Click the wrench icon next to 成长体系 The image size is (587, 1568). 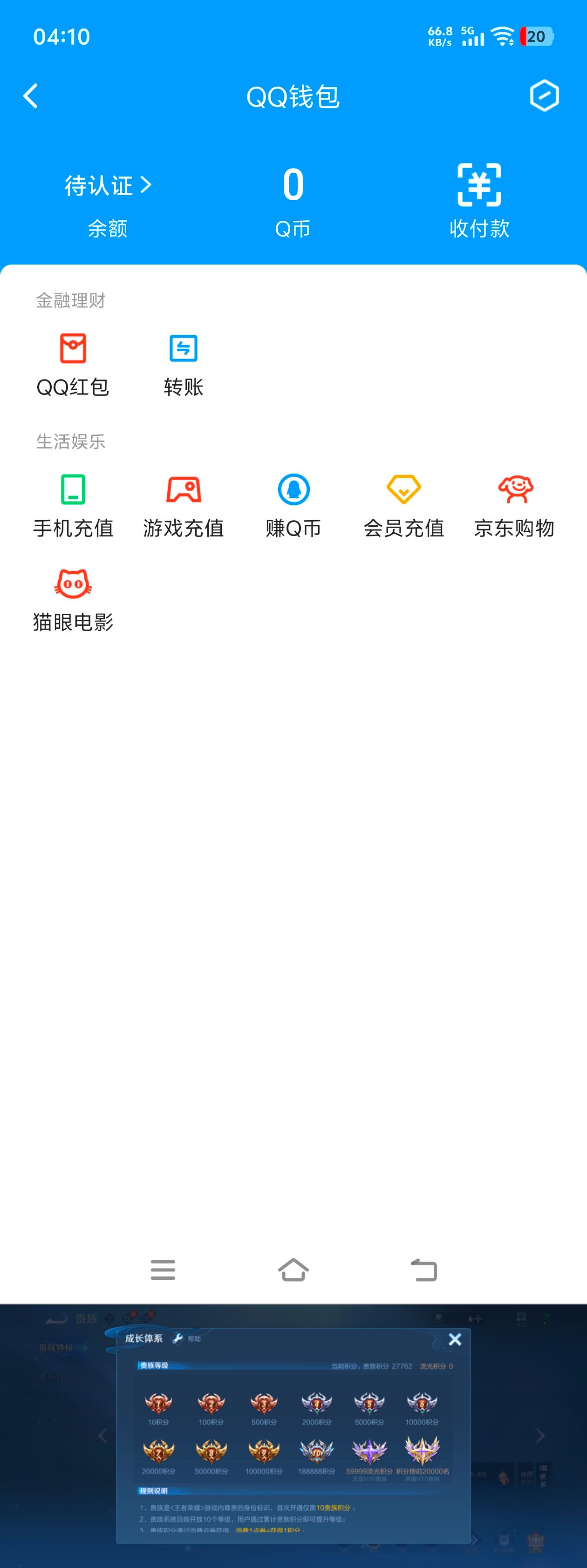pyautogui.click(x=176, y=1339)
